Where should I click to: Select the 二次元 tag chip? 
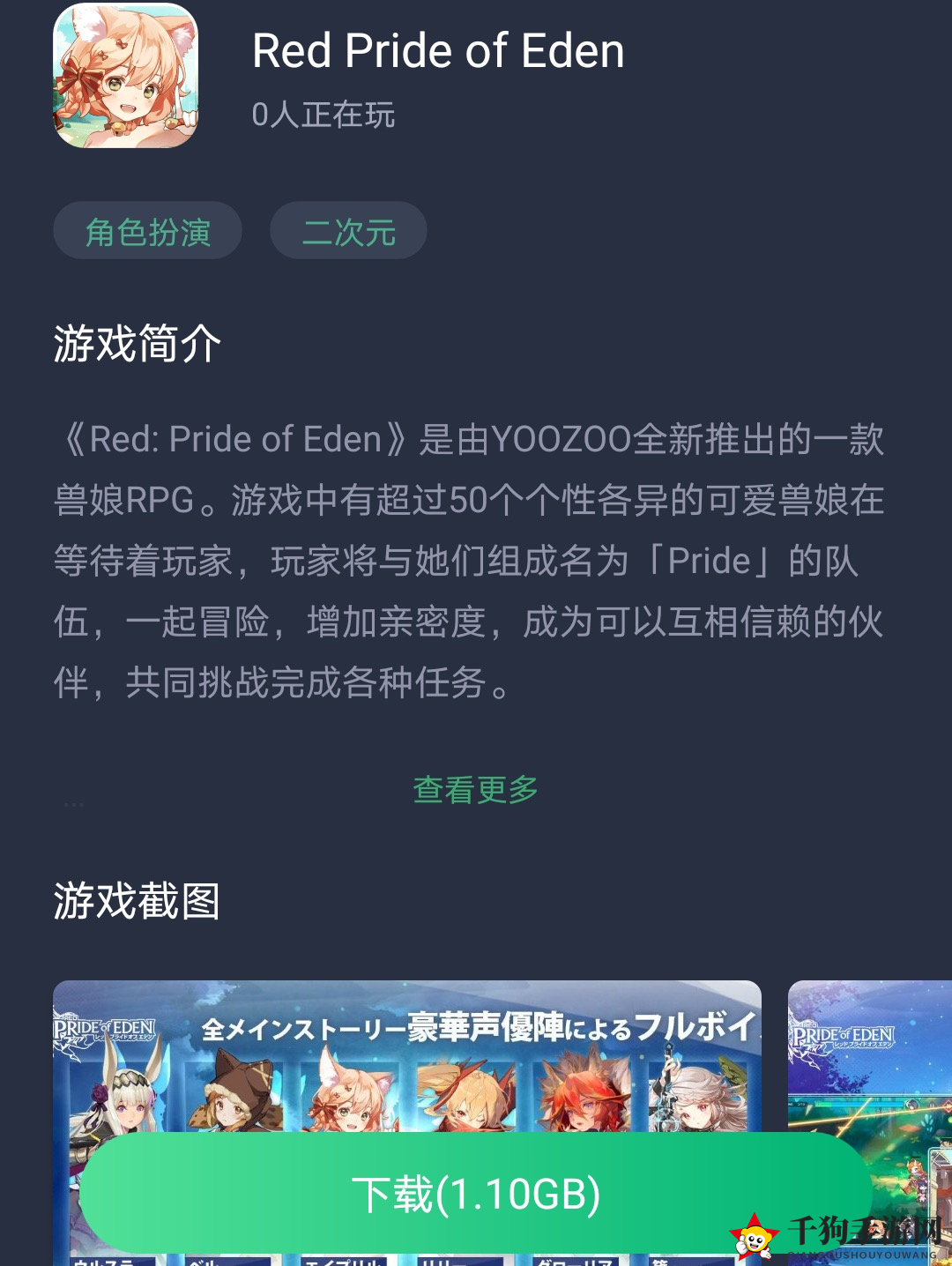(x=348, y=232)
